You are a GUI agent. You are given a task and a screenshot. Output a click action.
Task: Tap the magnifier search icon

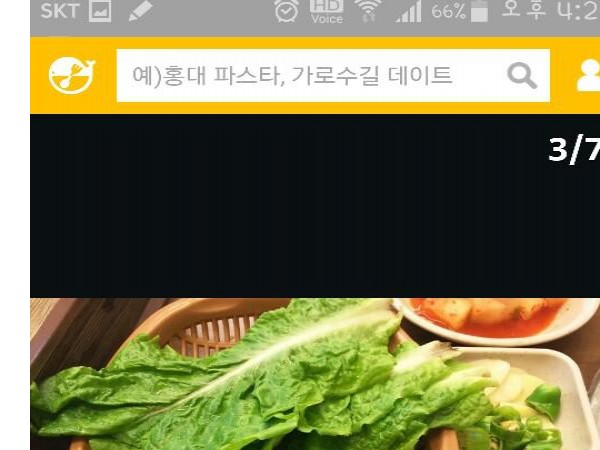click(x=522, y=75)
